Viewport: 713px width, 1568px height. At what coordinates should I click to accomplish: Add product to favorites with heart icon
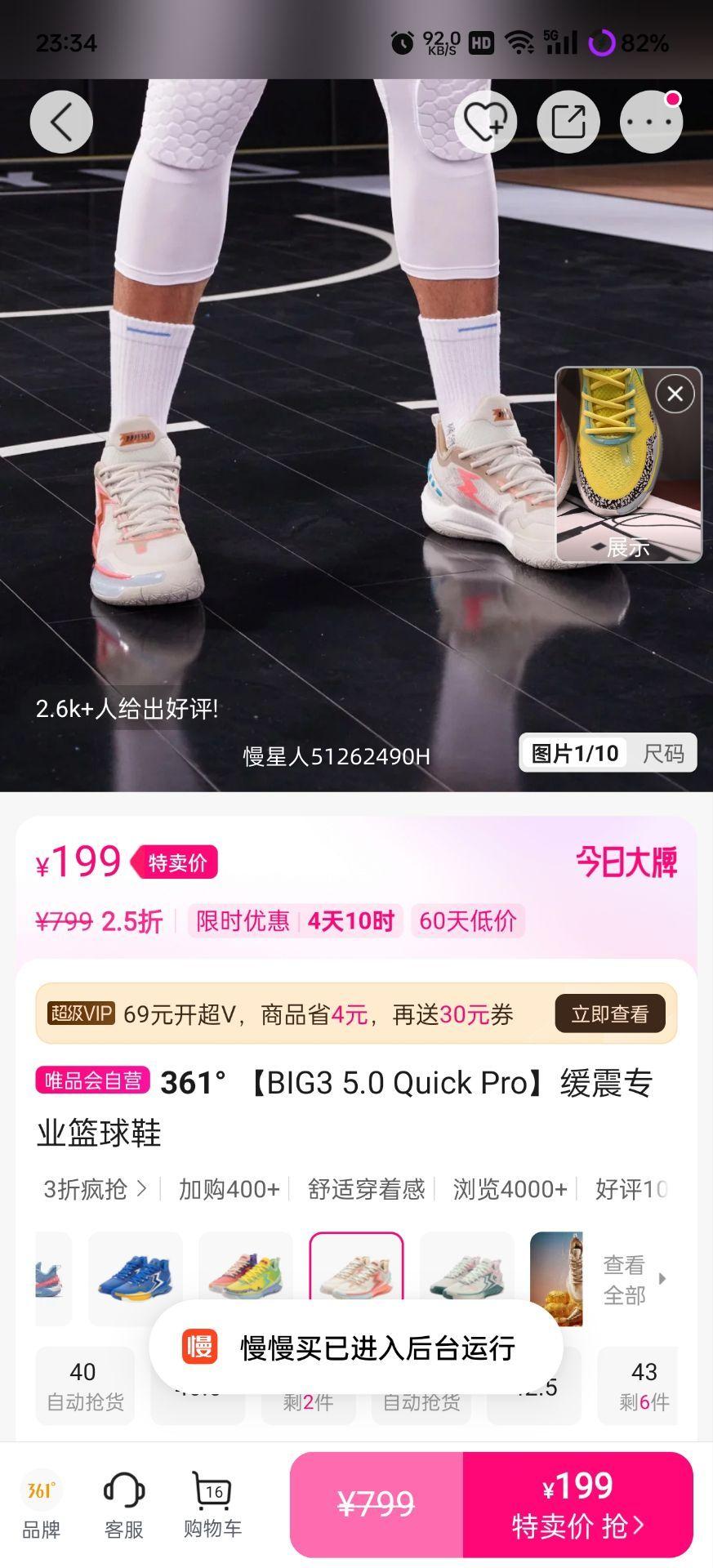click(487, 121)
